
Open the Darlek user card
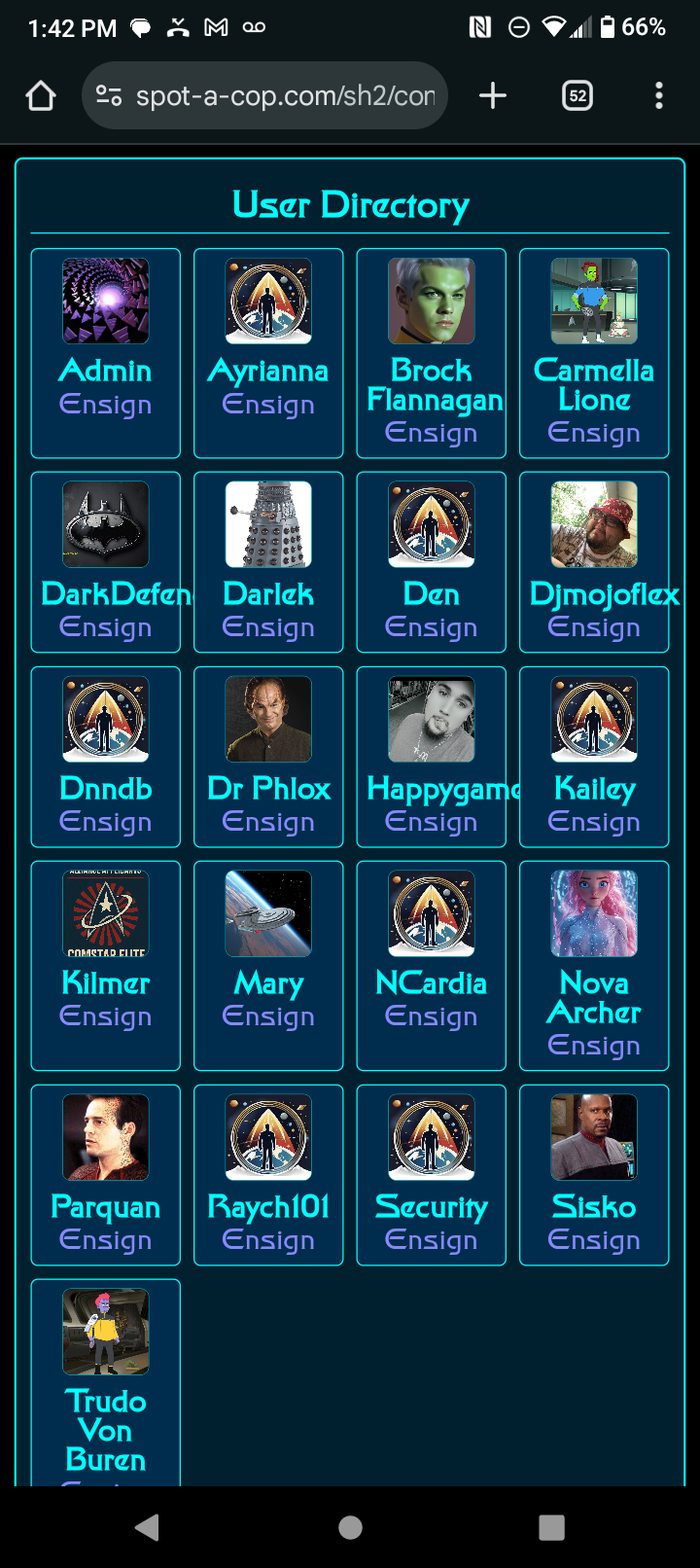pos(268,561)
